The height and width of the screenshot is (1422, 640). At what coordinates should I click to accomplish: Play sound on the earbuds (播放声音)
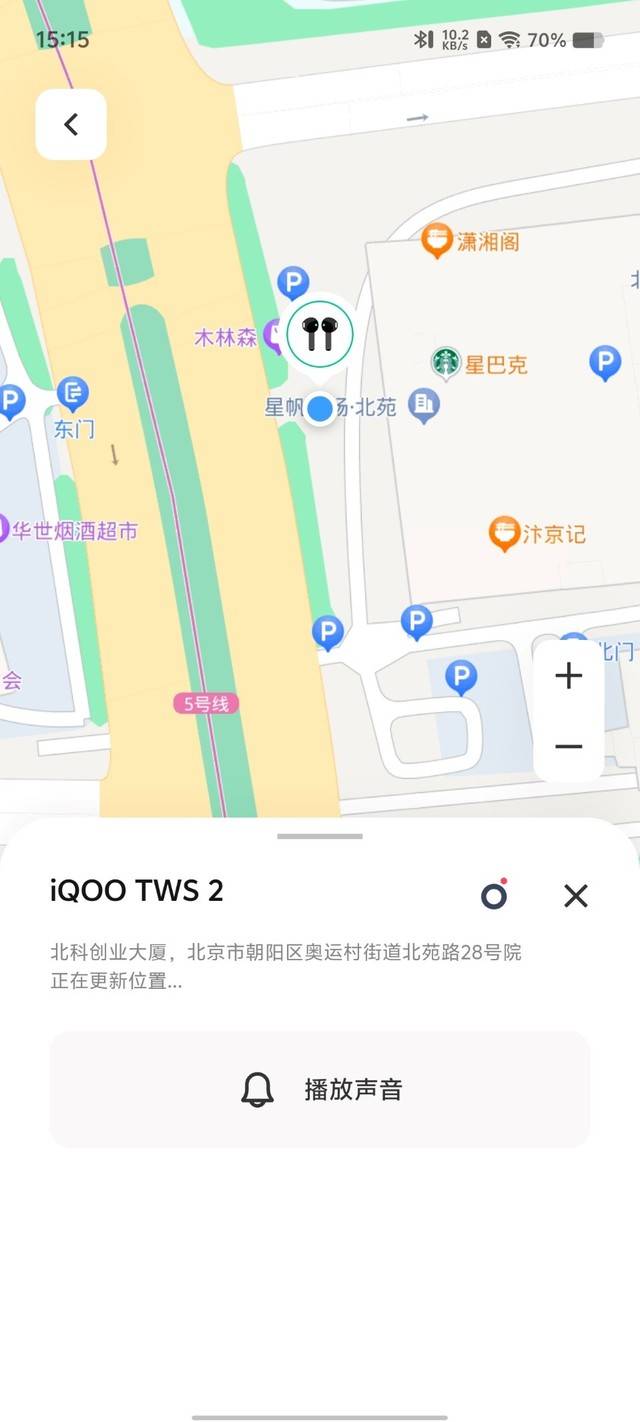tap(320, 1090)
